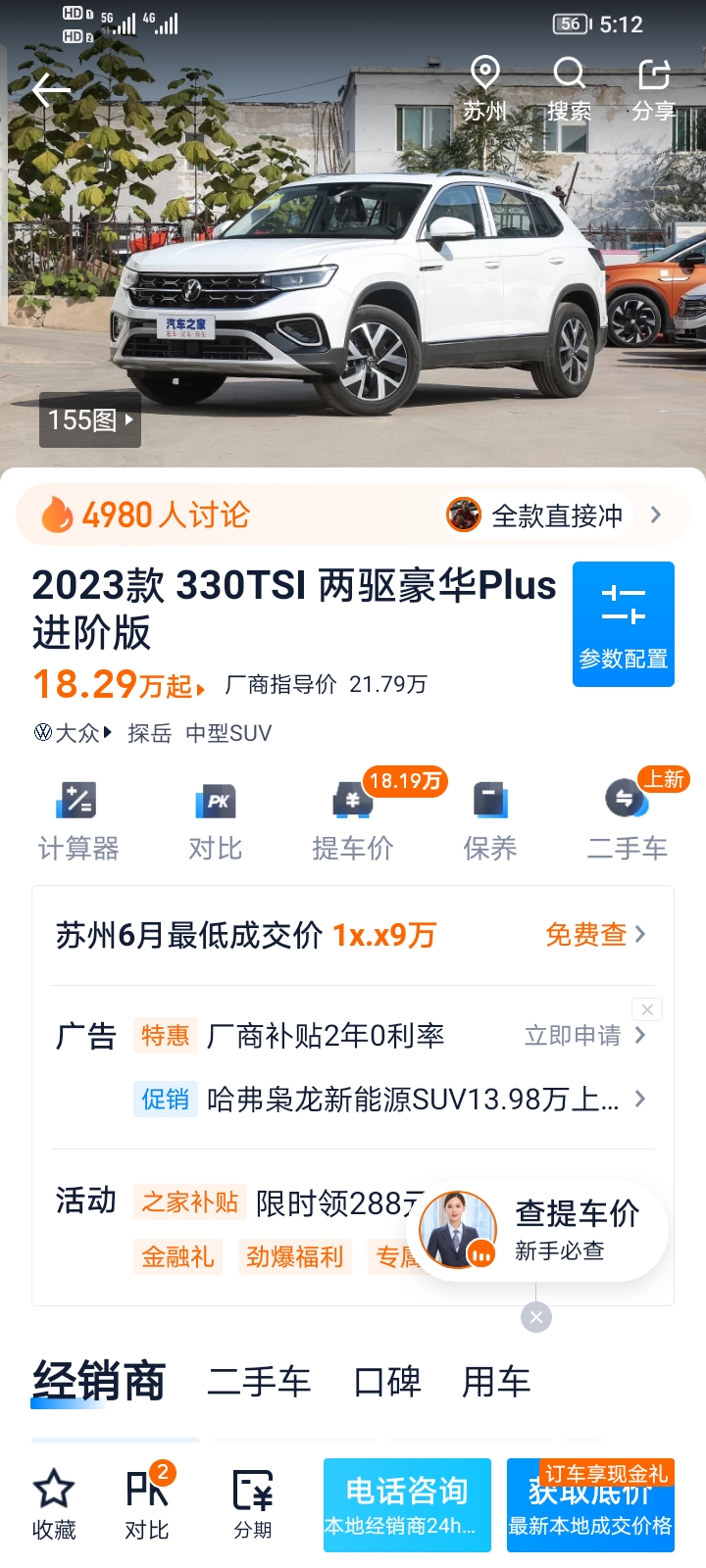Open 保养 maintenance info
Viewport: 706px width, 1568px height.
point(490,822)
